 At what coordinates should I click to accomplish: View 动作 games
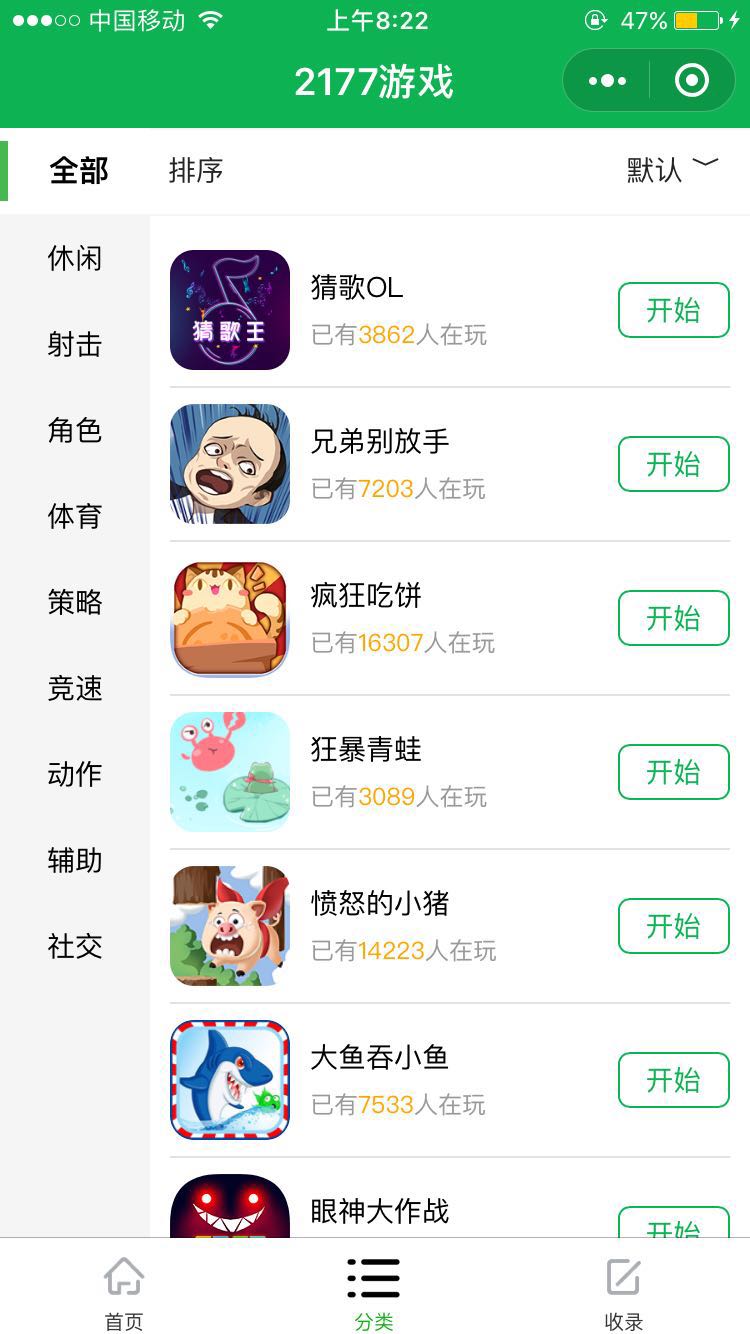[x=75, y=775]
